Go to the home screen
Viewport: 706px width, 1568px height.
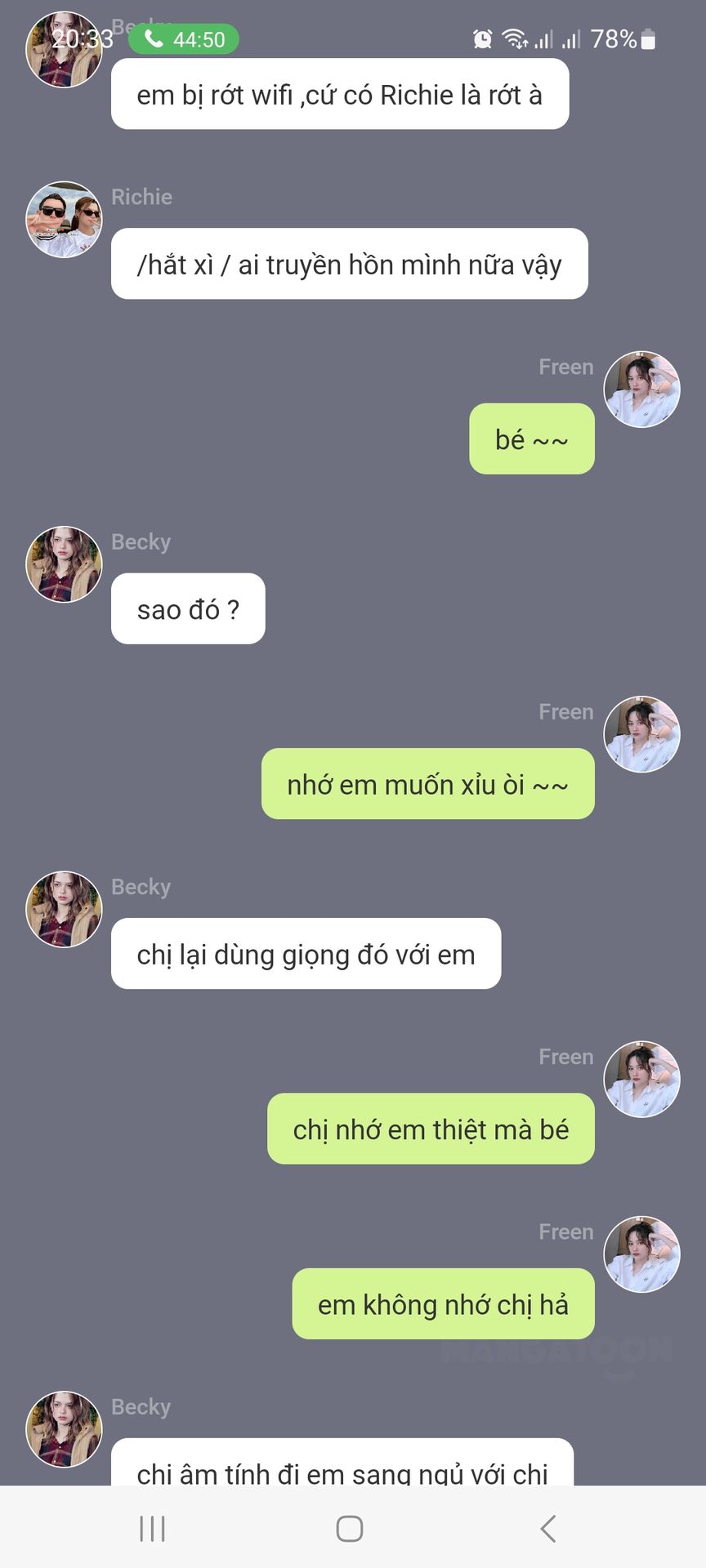350,1528
